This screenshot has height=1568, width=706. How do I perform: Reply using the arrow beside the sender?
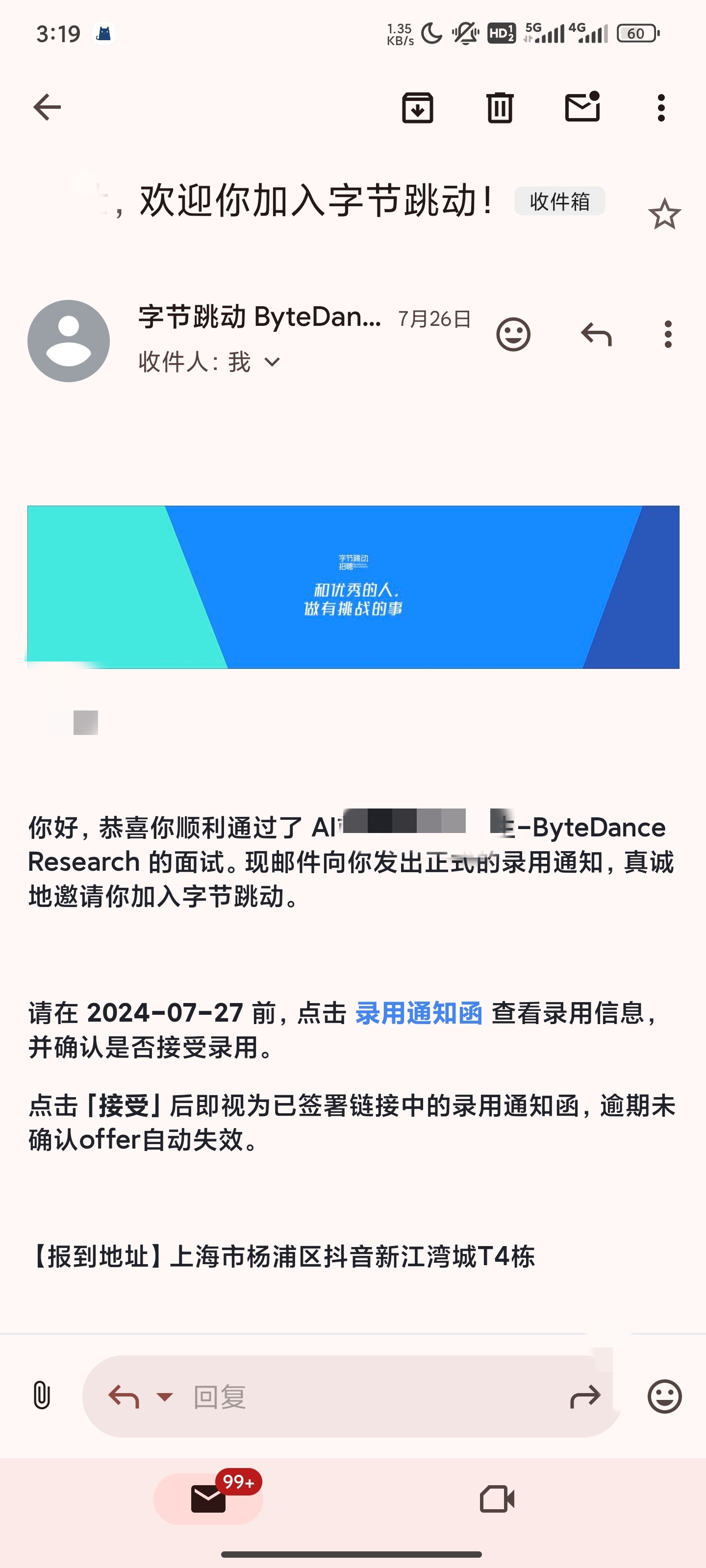596,334
